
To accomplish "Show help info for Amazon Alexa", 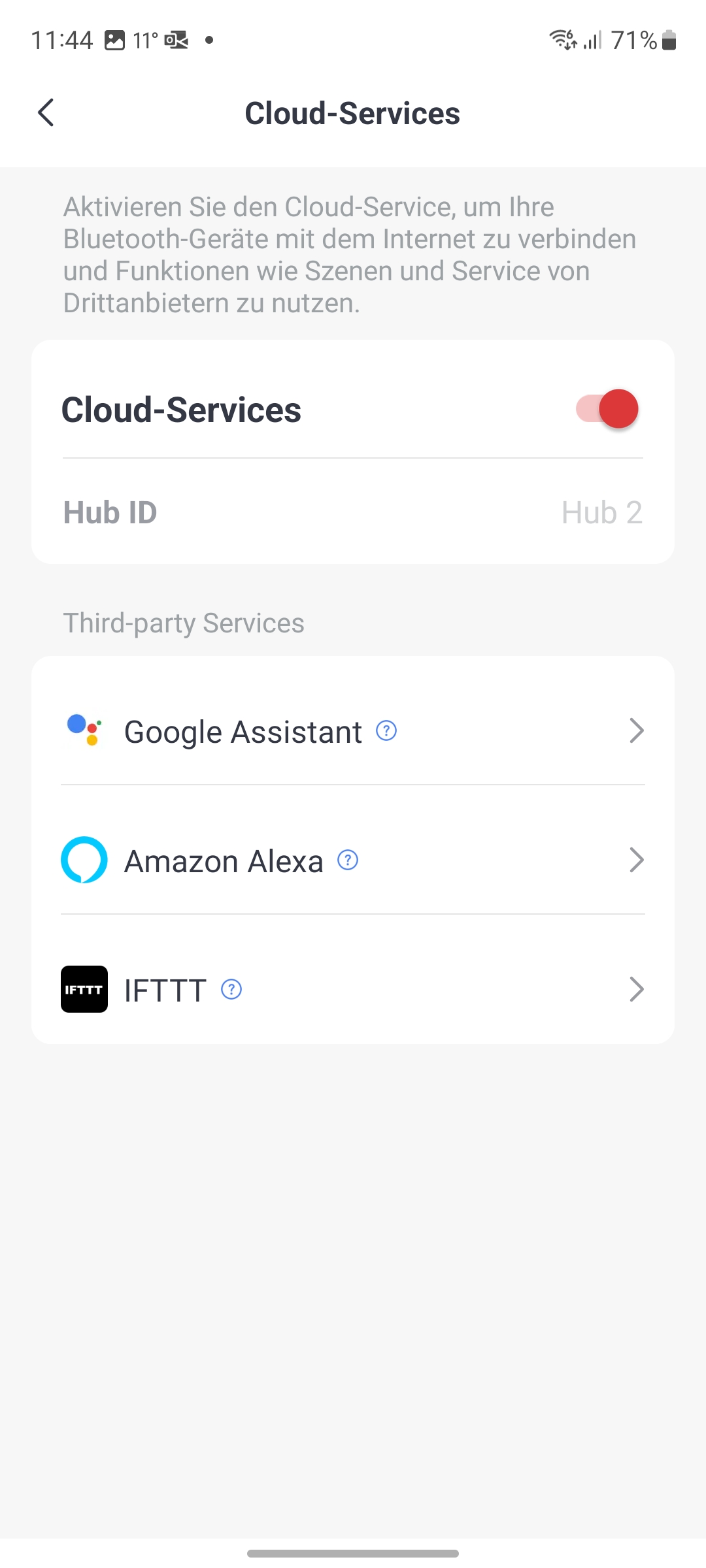I will 348,860.
